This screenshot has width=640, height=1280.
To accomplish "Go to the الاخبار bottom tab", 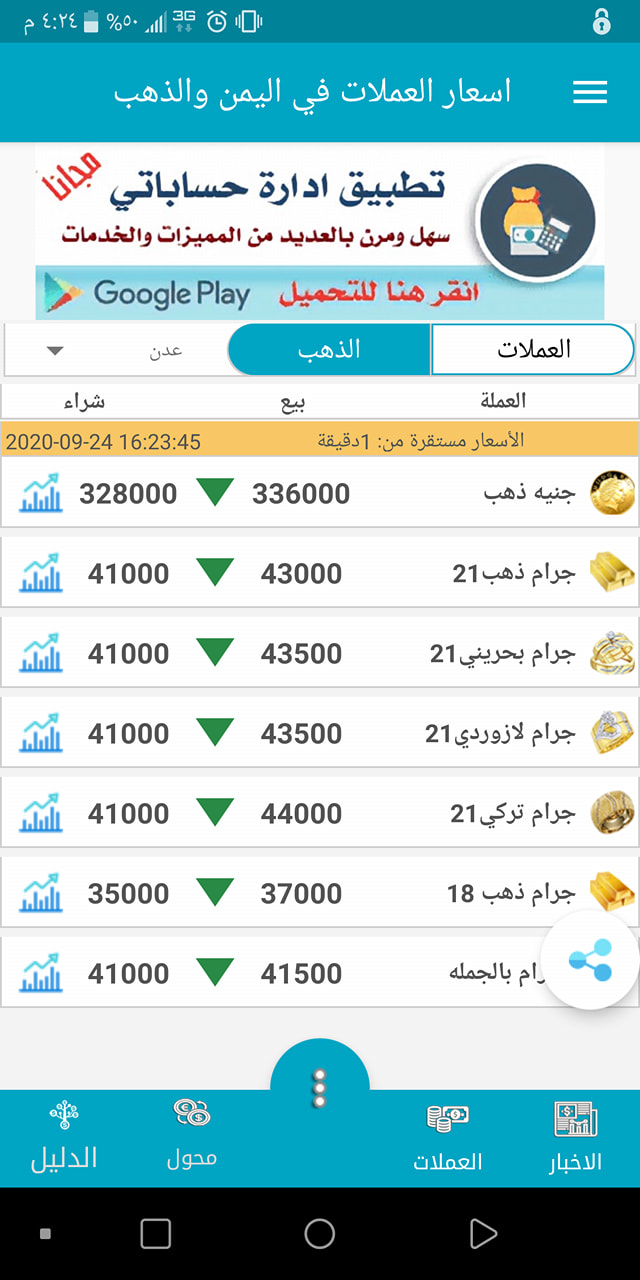I will tap(576, 1138).
